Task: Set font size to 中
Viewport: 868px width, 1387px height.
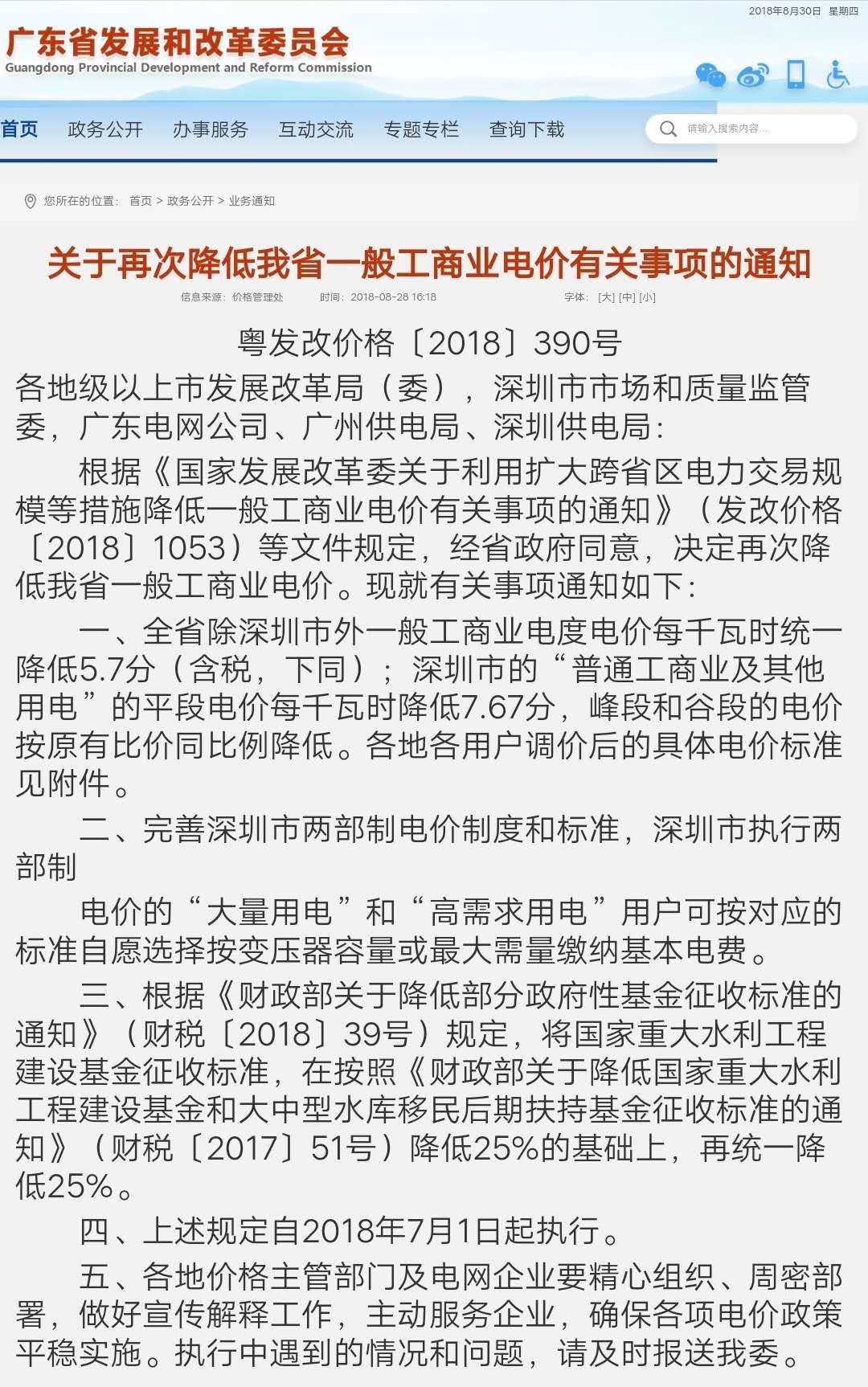Action: tap(627, 297)
